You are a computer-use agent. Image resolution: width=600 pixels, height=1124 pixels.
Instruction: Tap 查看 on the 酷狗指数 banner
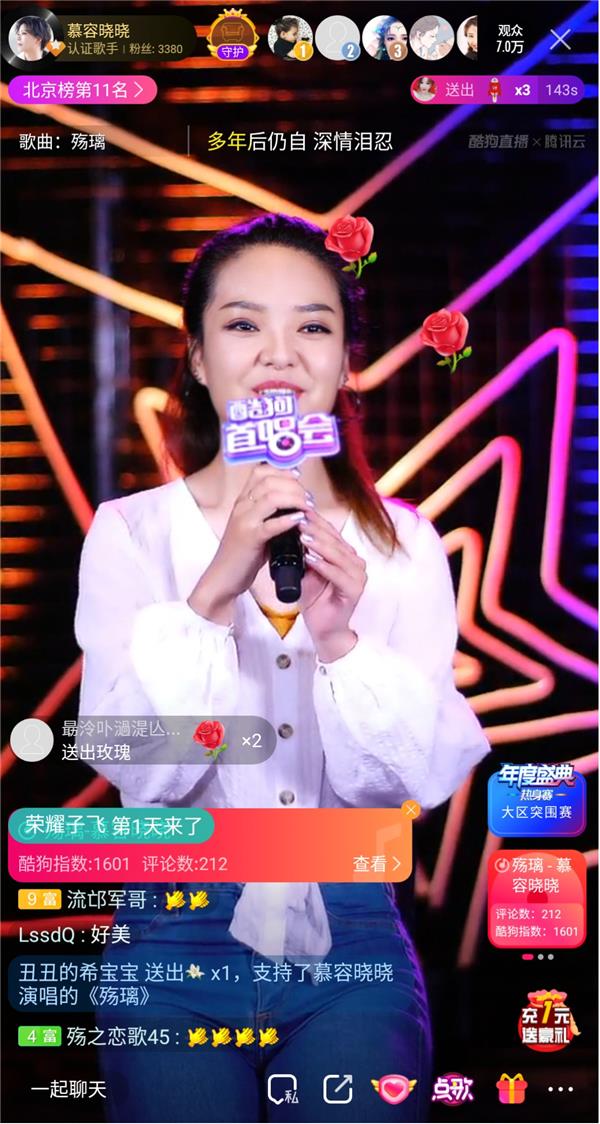click(x=377, y=864)
